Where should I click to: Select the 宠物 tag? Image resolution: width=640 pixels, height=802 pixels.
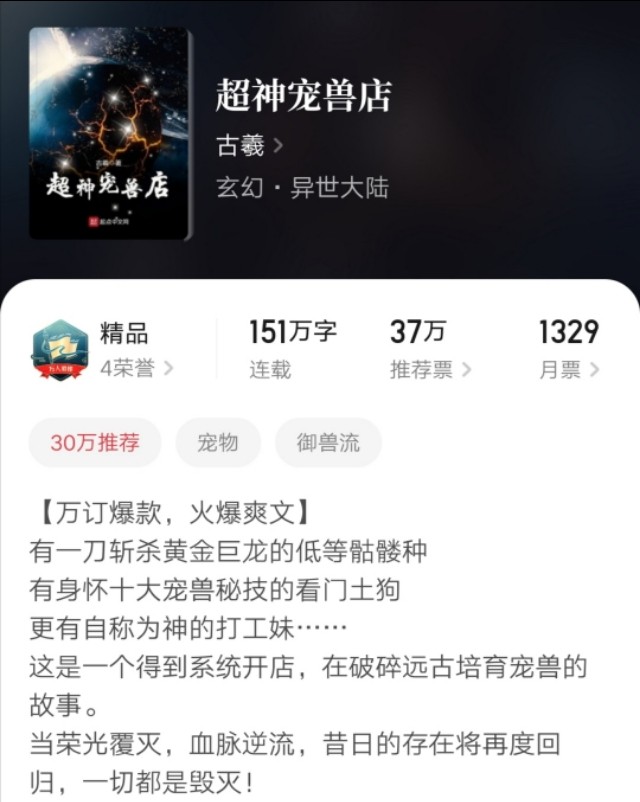click(x=218, y=443)
